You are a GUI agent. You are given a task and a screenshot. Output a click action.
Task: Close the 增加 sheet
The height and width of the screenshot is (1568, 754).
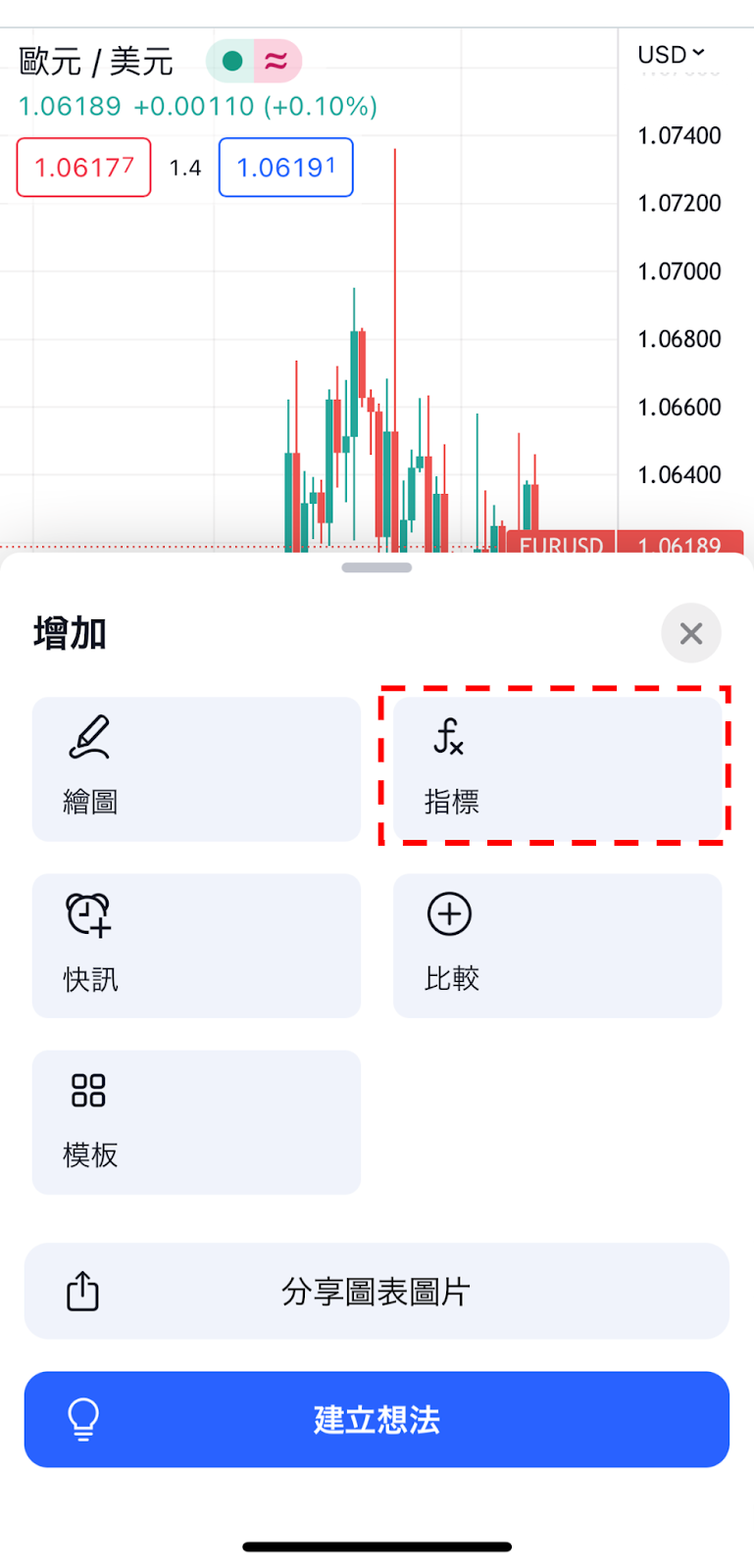click(691, 633)
